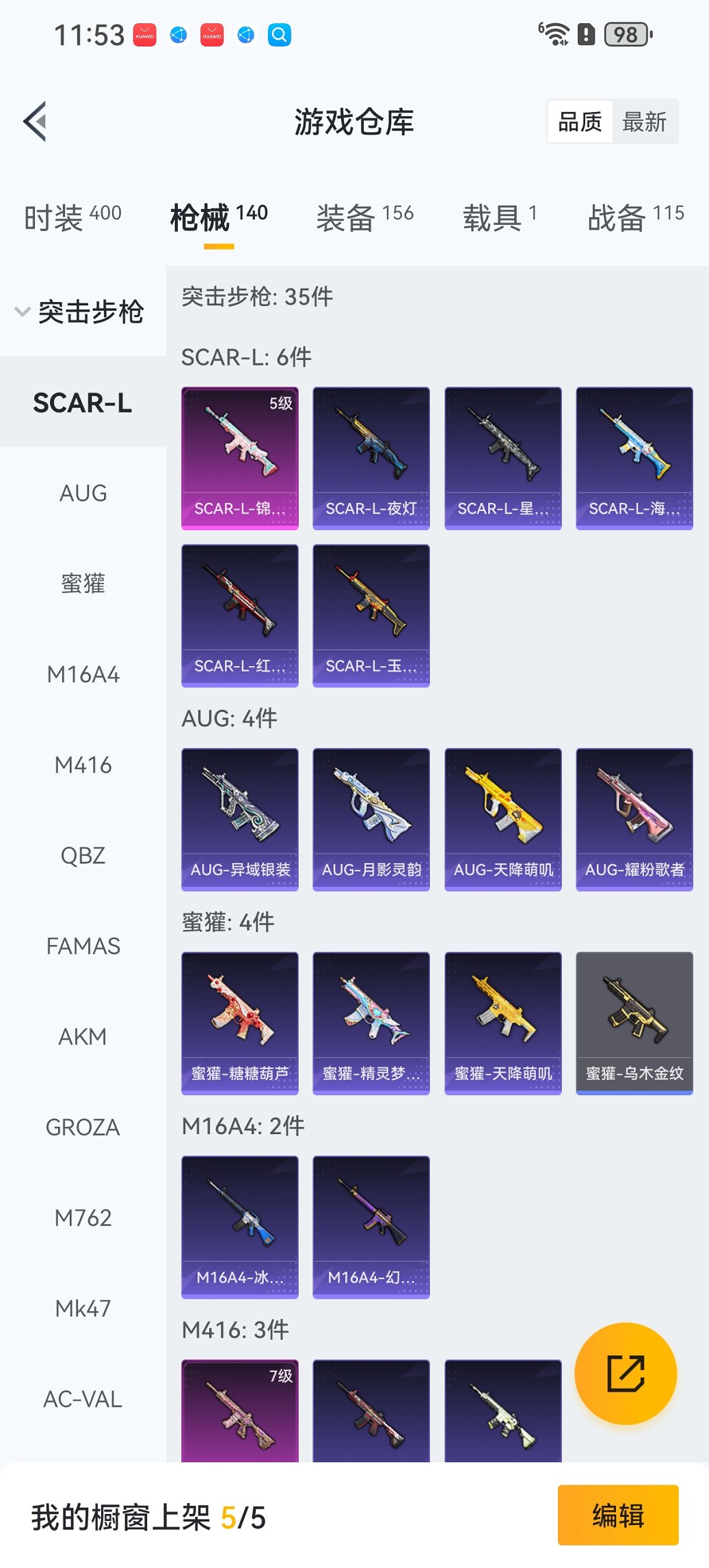This screenshot has width=709, height=1568.
Task: Select GROZA in the sidebar
Action: 83,1127
